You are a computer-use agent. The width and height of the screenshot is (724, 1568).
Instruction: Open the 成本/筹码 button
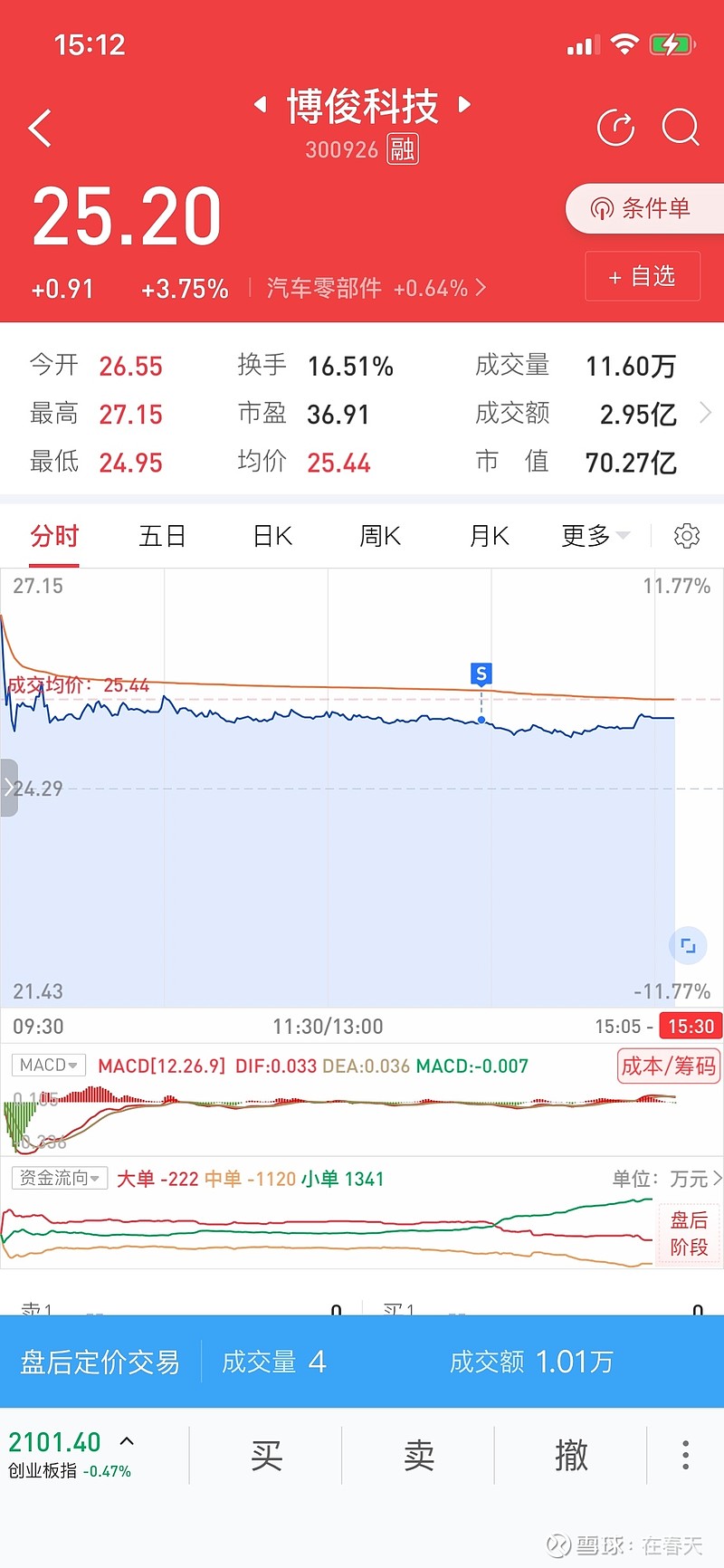pos(669,1066)
